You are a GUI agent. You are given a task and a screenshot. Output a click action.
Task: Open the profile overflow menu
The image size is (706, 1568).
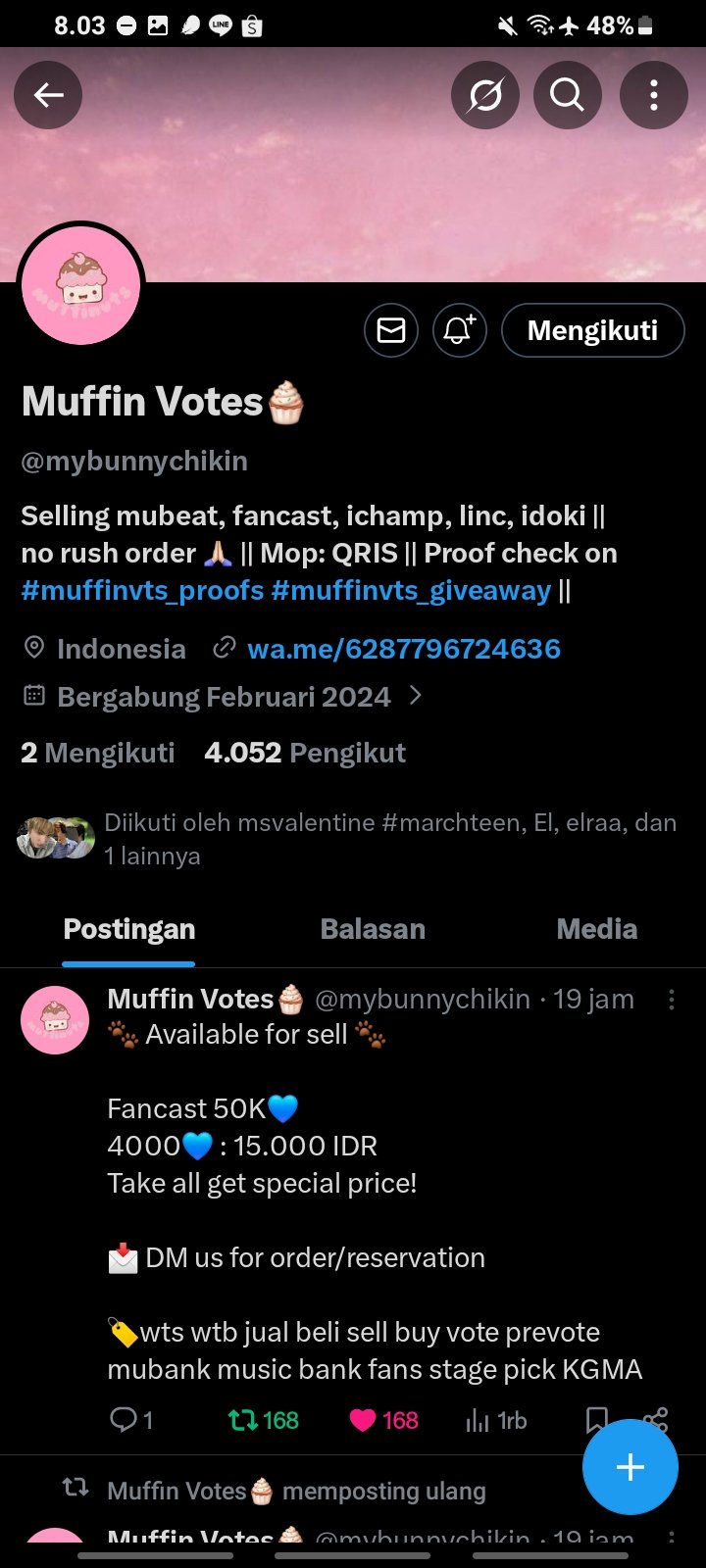653,95
